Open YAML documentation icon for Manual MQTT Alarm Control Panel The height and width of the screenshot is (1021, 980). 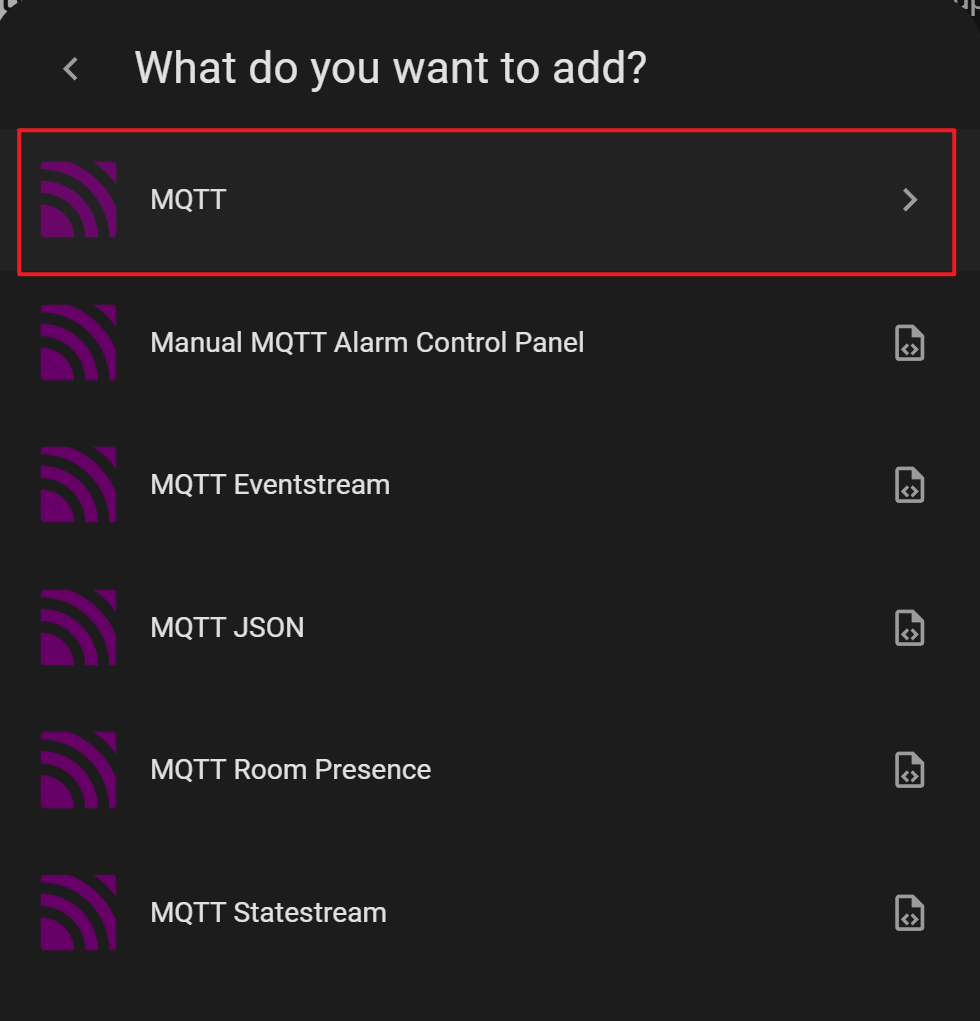[x=909, y=342]
